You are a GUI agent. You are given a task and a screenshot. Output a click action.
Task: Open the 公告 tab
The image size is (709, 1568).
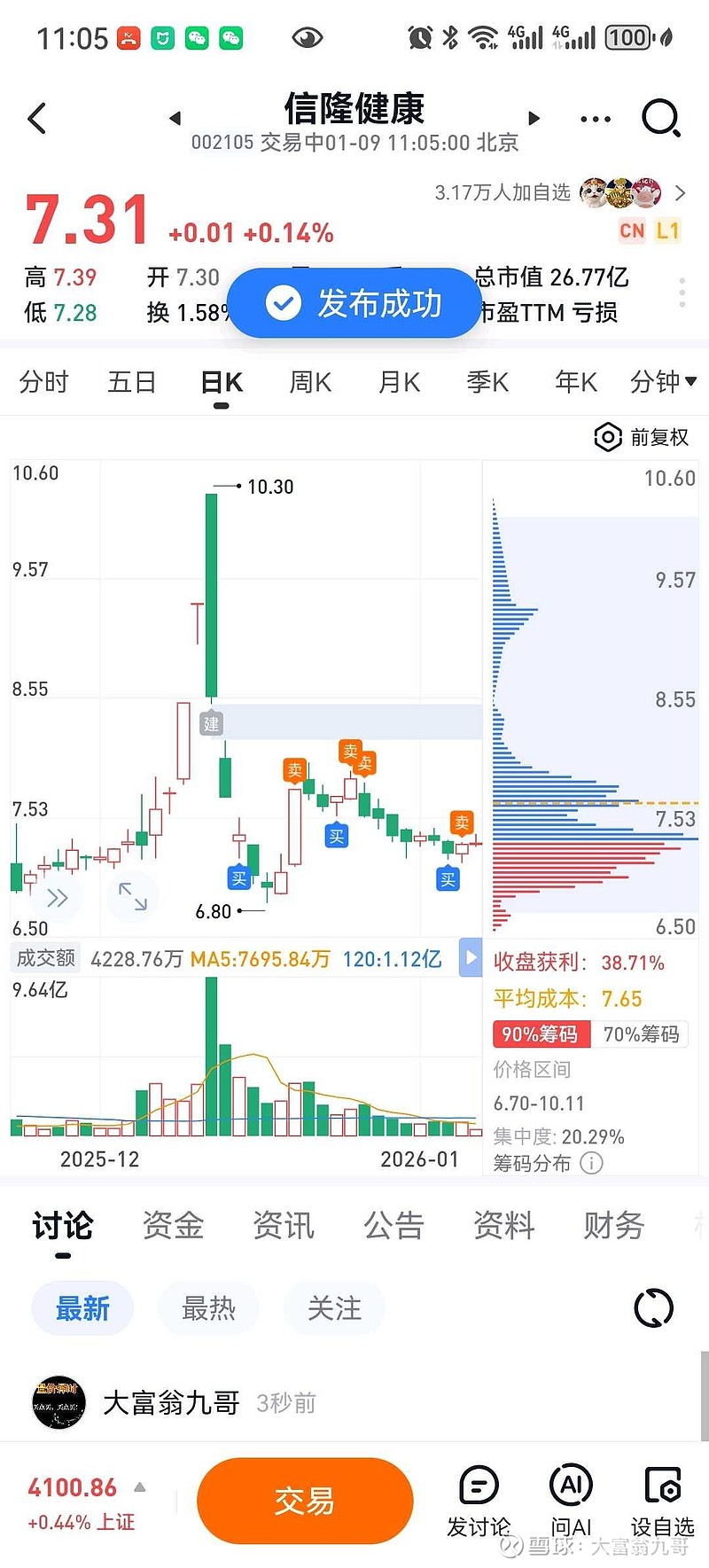pyautogui.click(x=393, y=1226)
